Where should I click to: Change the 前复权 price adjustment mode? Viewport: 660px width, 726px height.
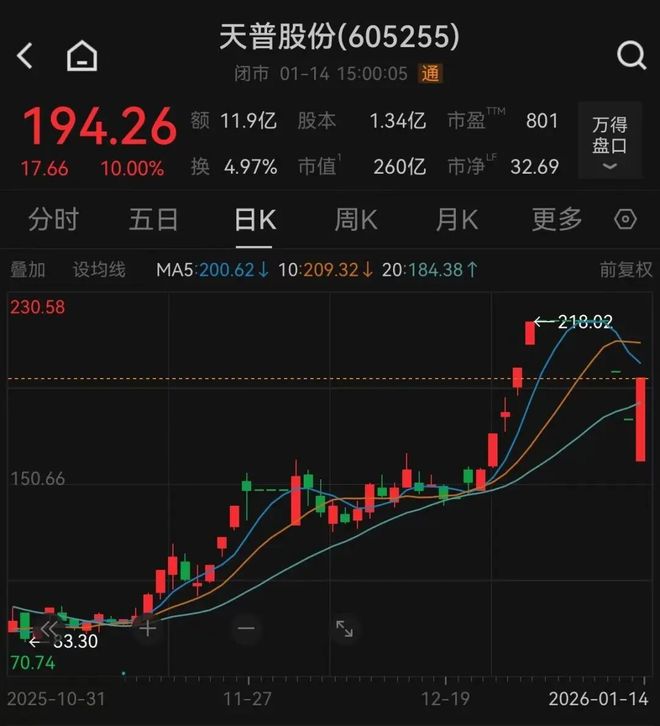tap(625, 269)
